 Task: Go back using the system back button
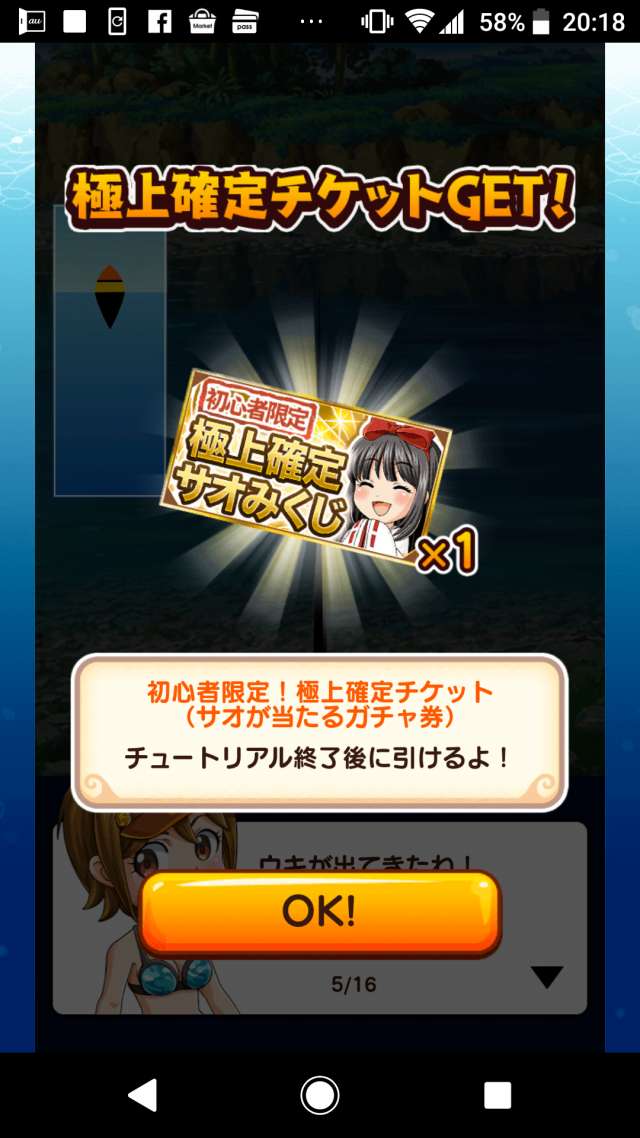tap(143, 1095)
